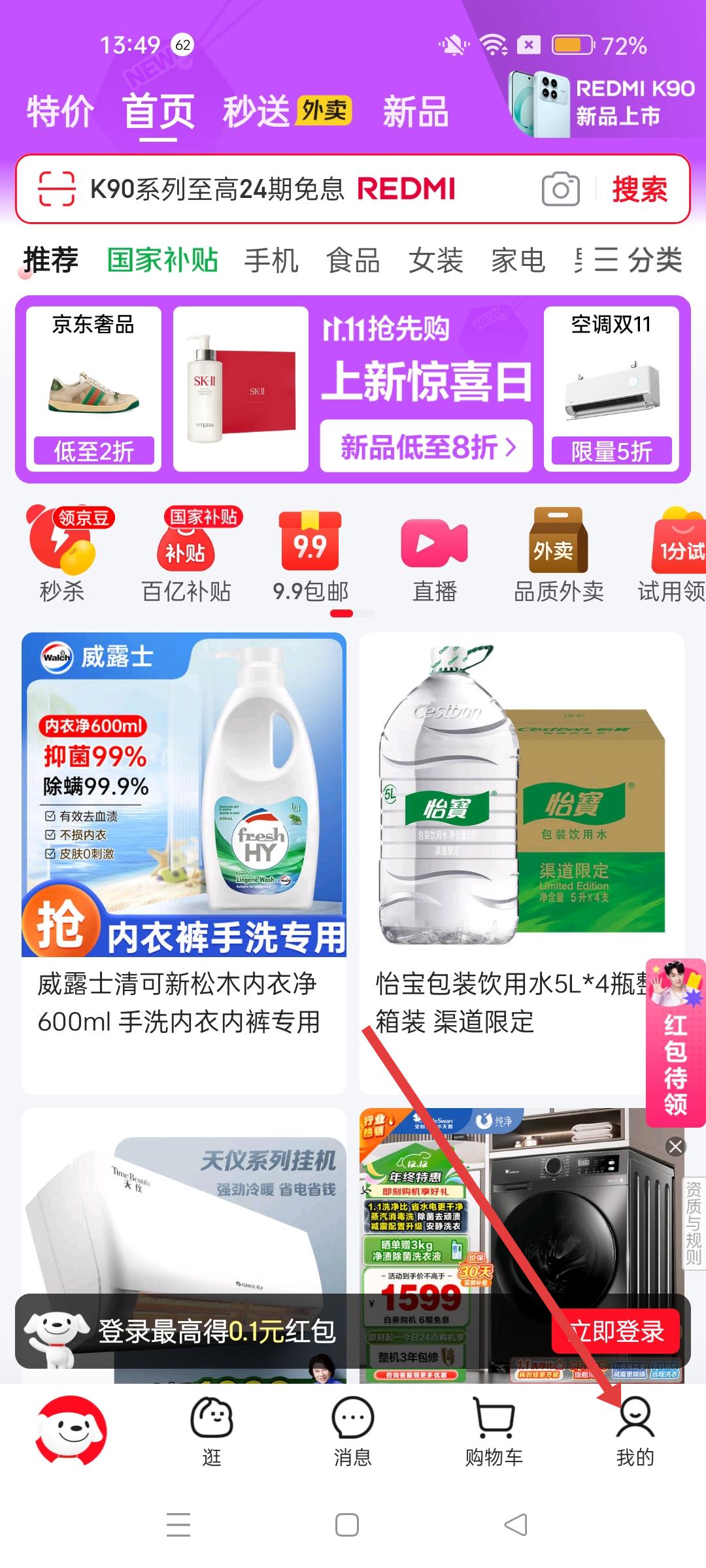Viewport: 706px width, 1568px height.
Task: Open the scan code icon
Action: (x=56, y=189)
